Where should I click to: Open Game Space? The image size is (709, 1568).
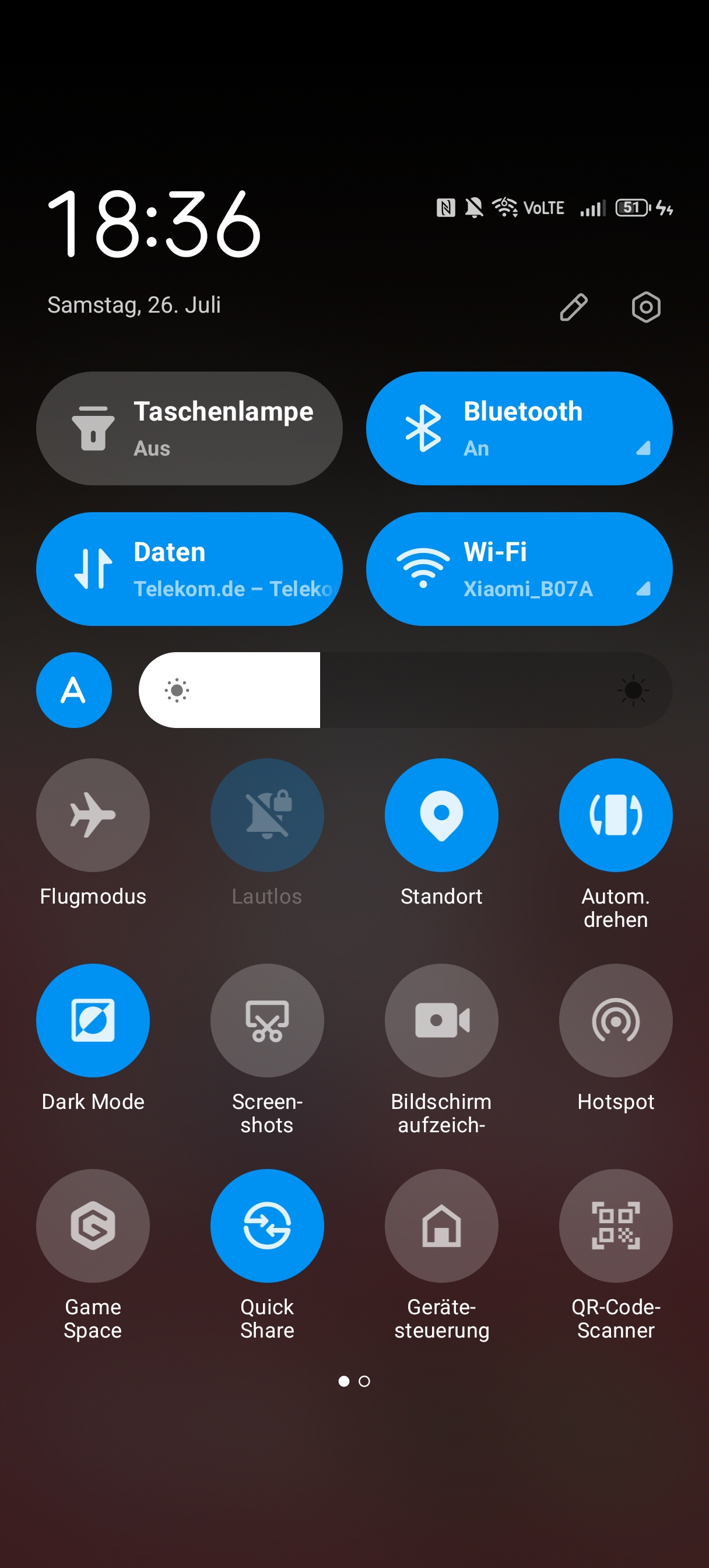pos(93,1226)
